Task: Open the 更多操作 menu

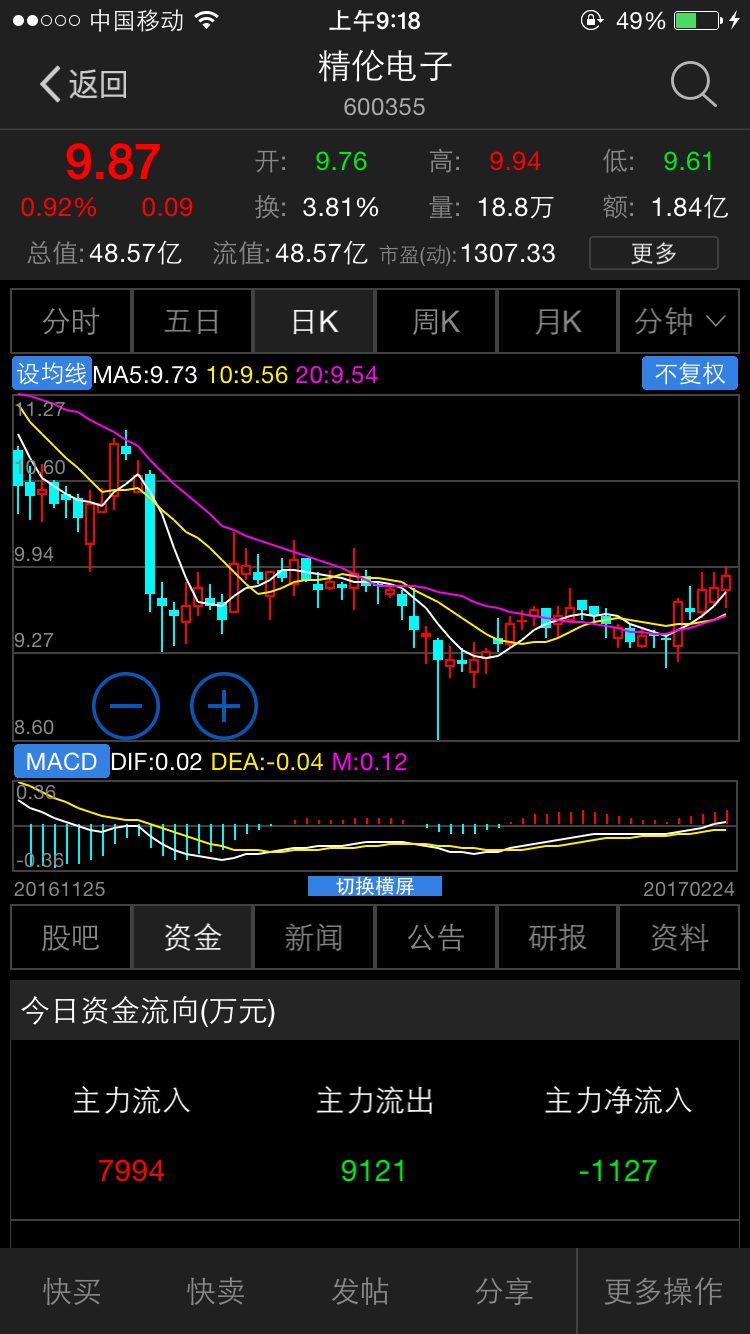Action: pos(663,1291)
